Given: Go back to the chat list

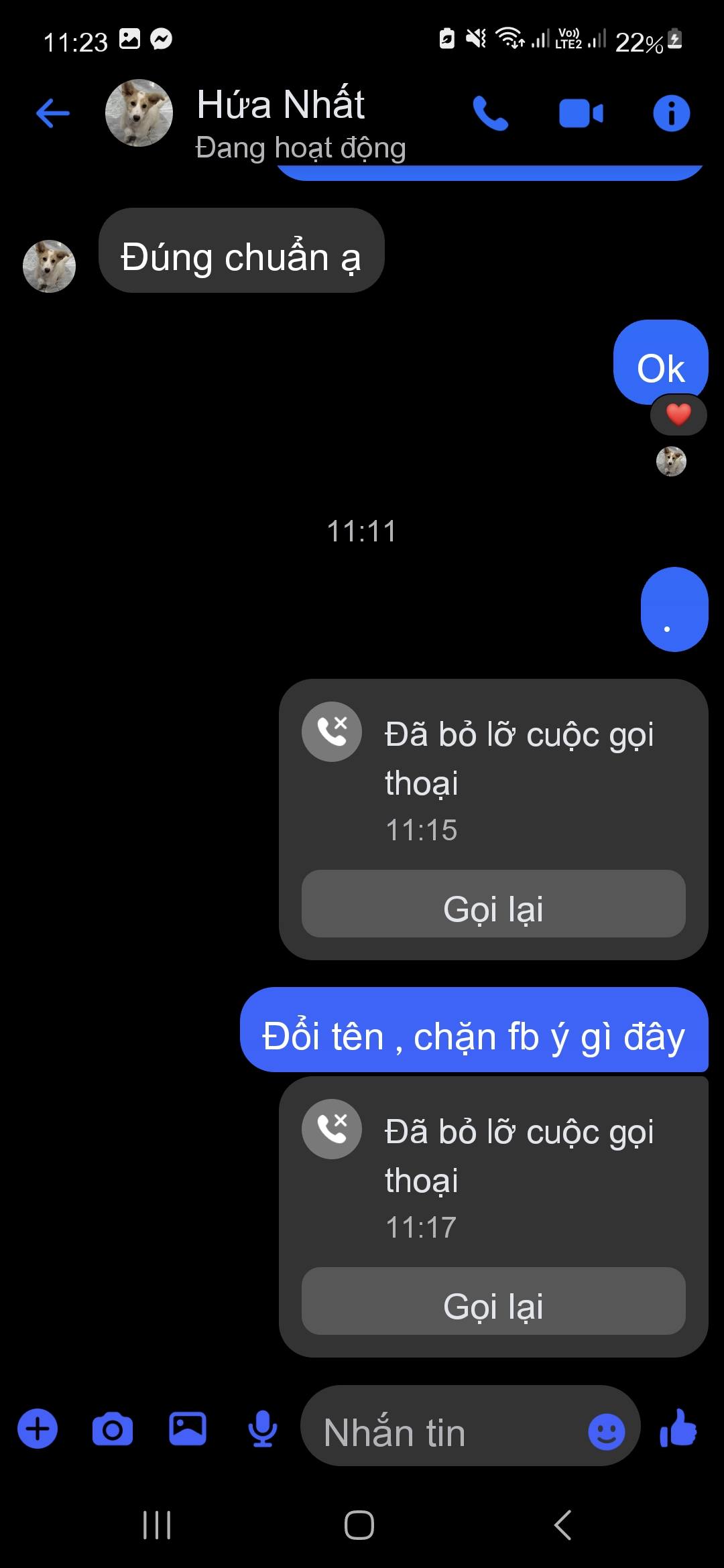Looking at the screenshot, I should pyautogui.click(x=53, y=113).
